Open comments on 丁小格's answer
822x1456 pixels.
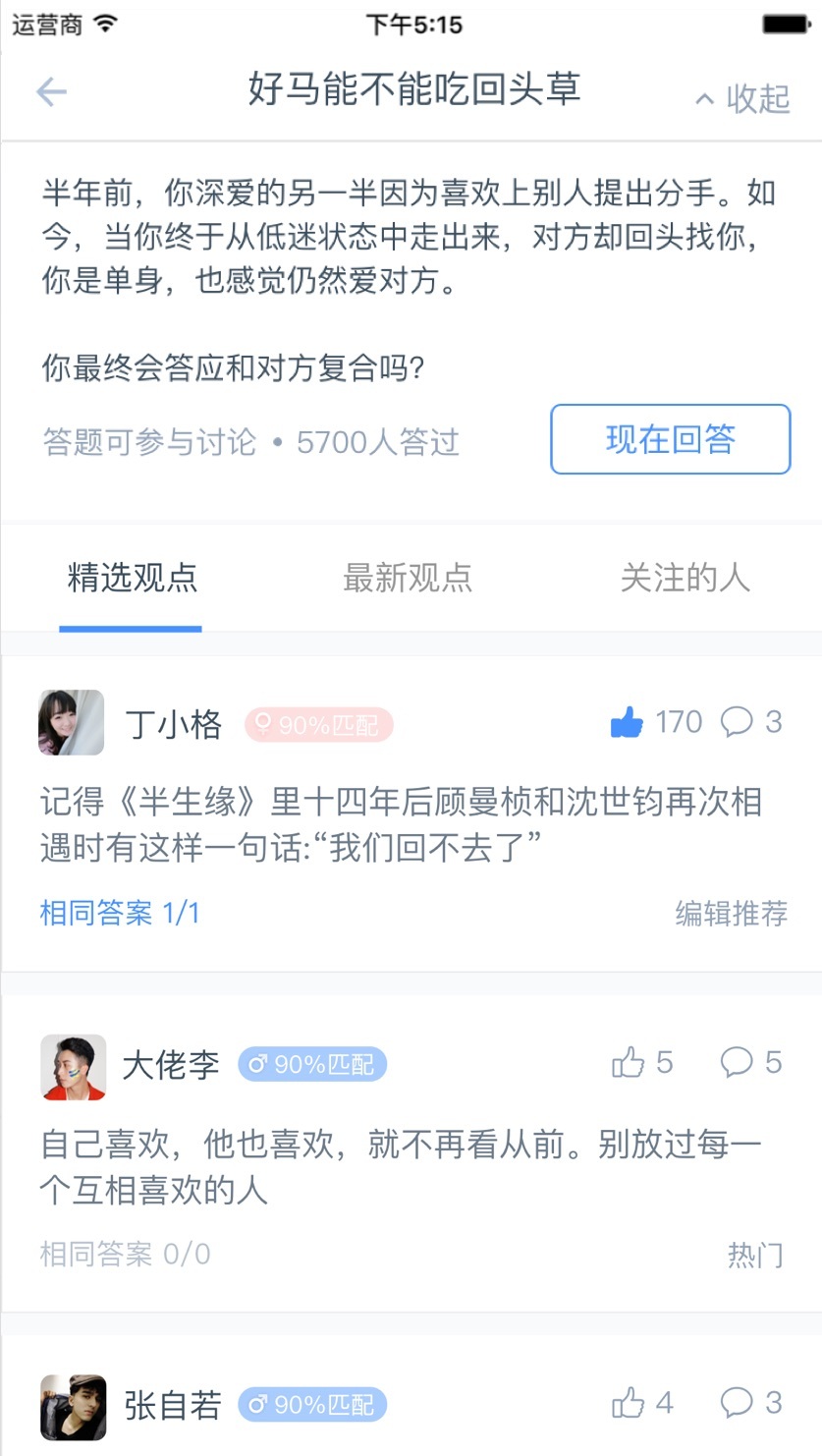(x=738, y=723)
